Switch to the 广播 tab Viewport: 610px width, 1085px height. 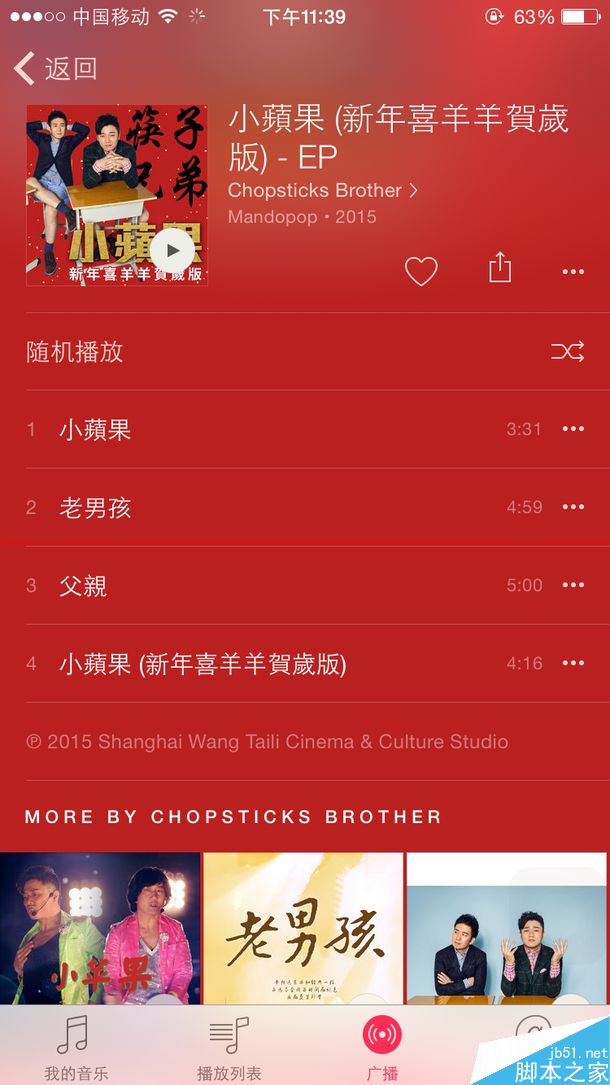click(382, 1046)
